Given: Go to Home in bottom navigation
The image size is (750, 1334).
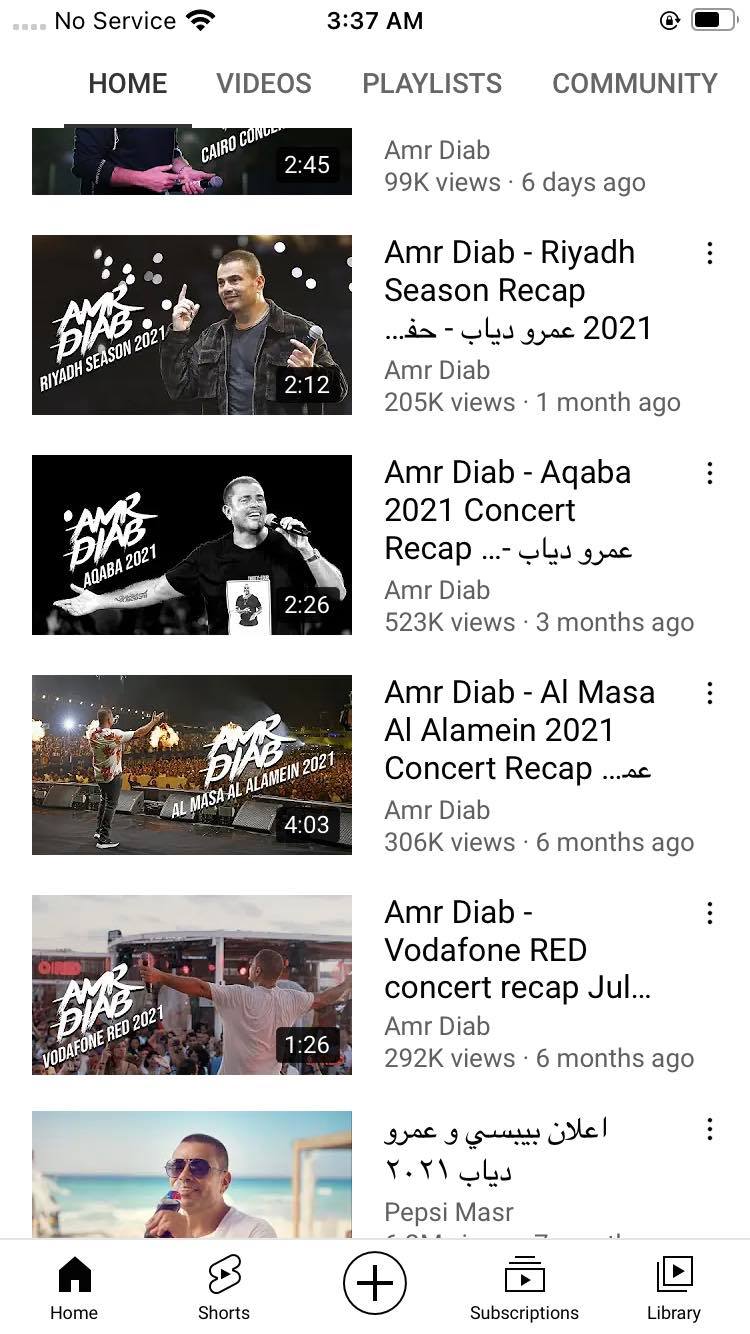Looking at the screenshot, I should pyautogui.click(x=74, y=1288).
